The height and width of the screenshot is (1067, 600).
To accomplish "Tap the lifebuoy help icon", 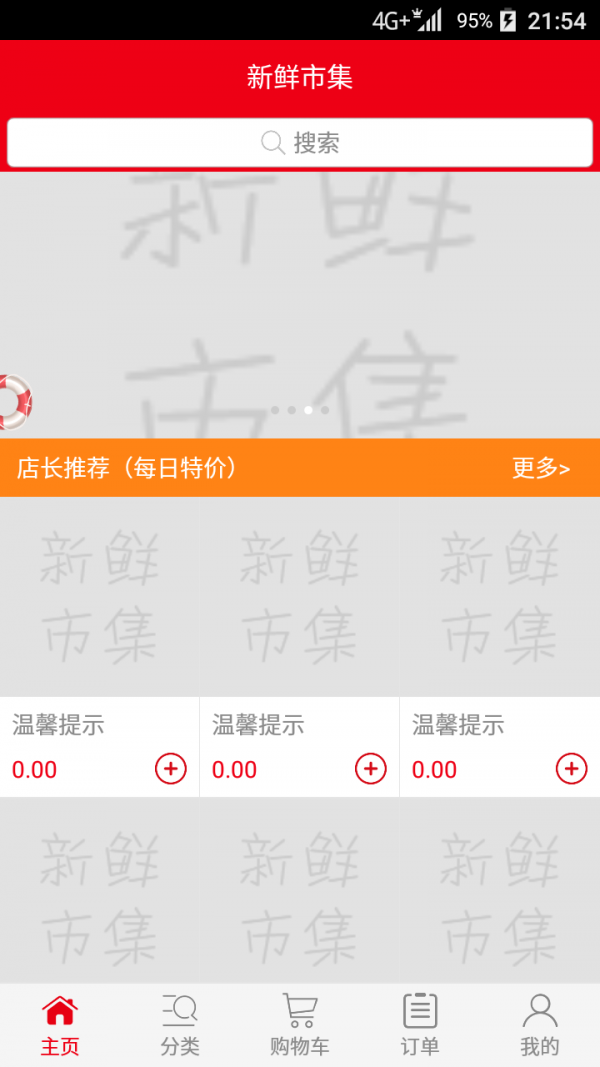I will [14, 401].
